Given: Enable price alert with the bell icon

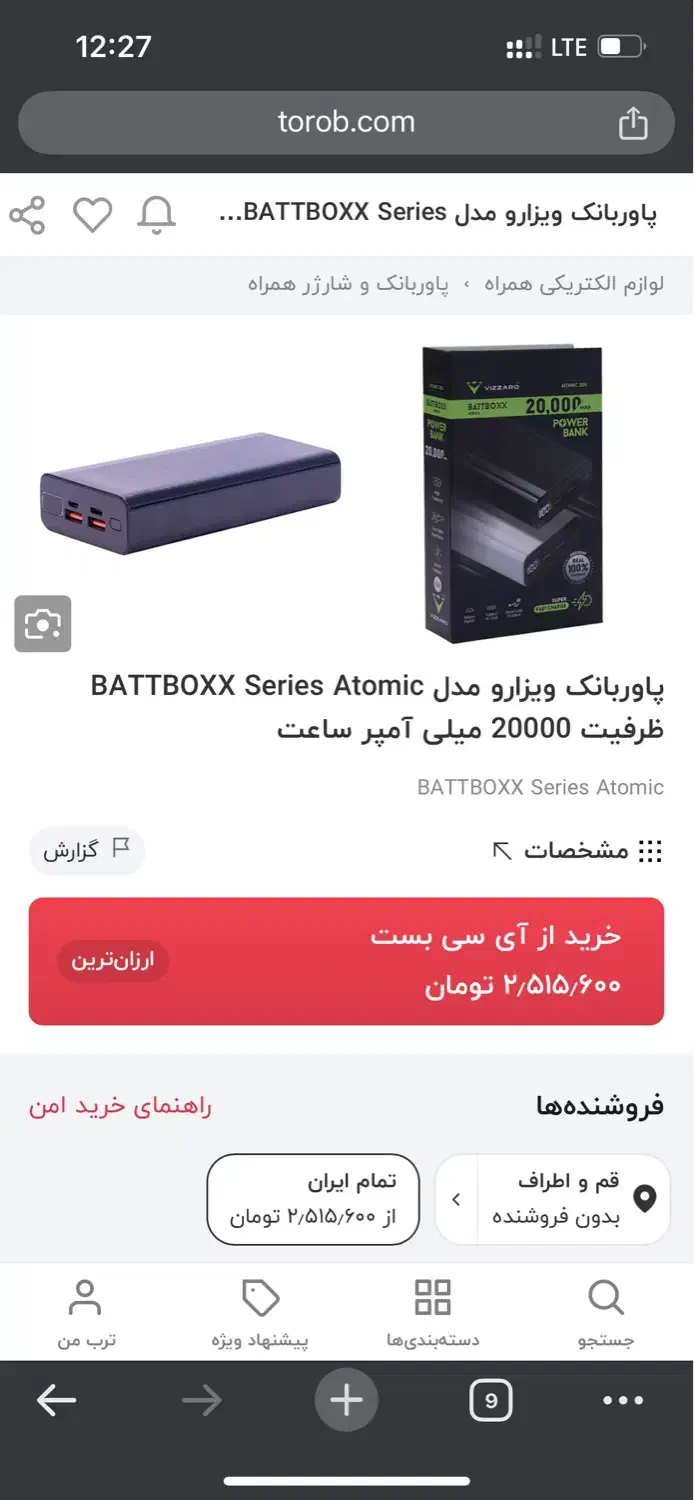Looking at the screenshot, I should pos(157,215).
